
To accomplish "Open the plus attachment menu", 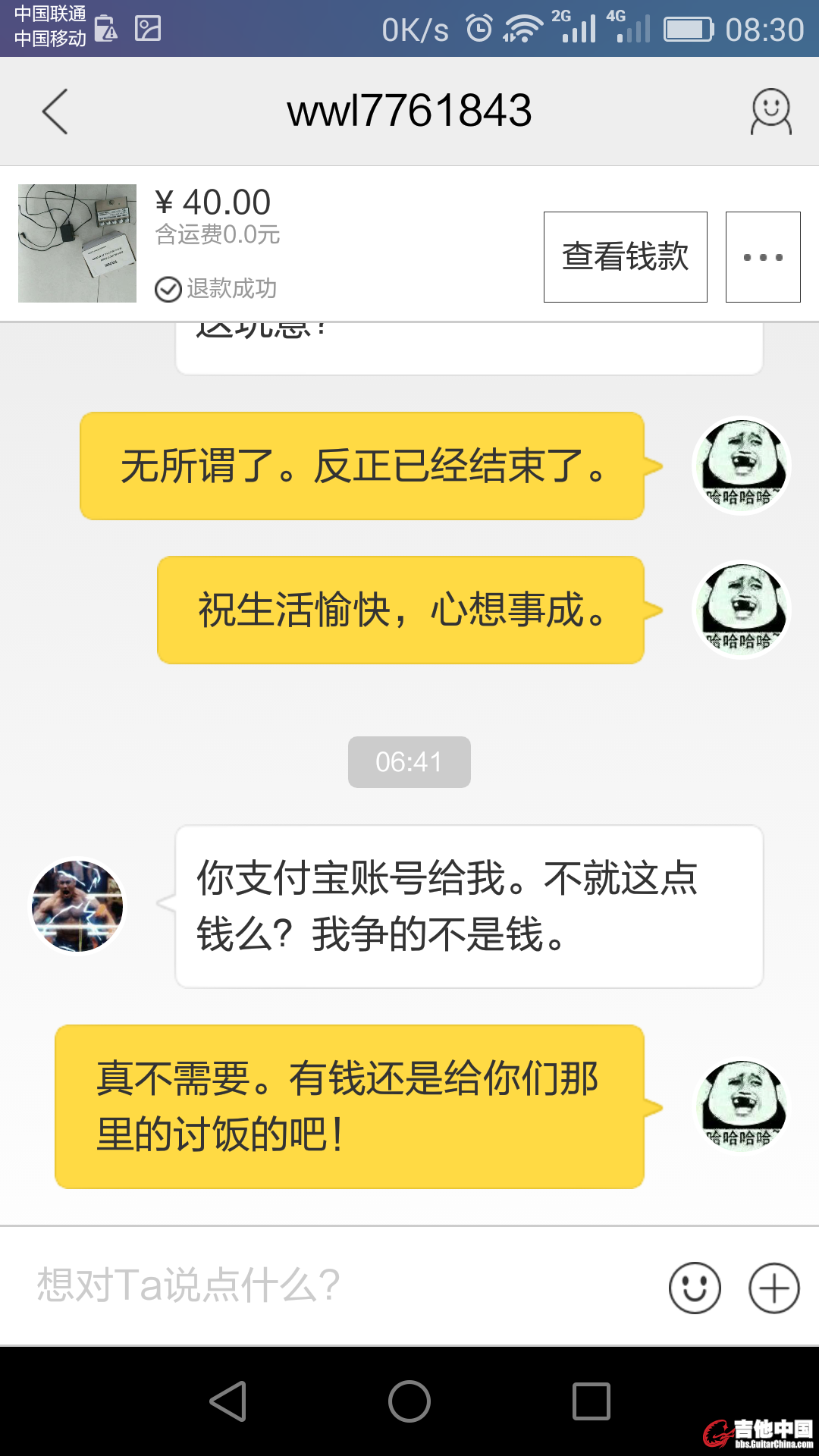I will point(773,1288).
